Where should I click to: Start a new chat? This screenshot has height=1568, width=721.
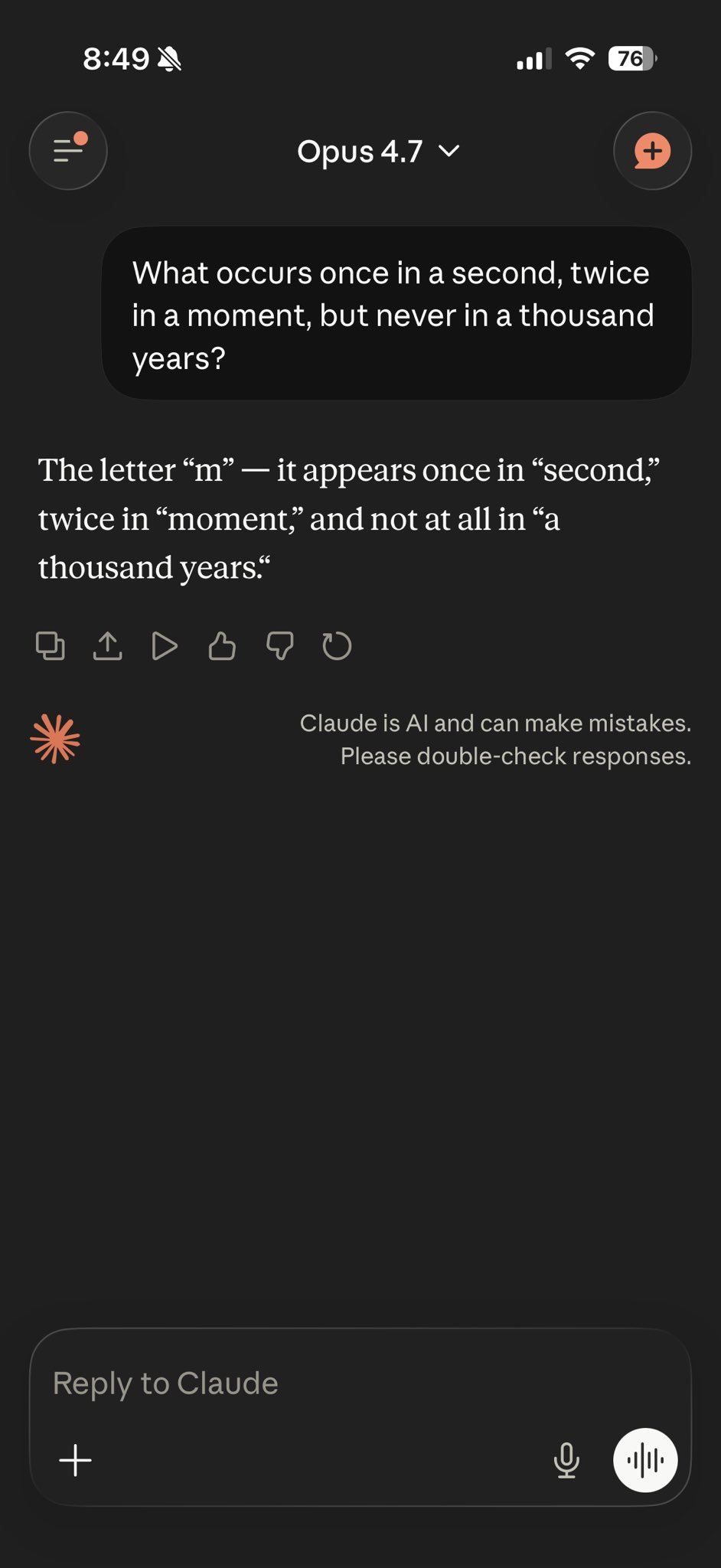(x=652, y=151)
